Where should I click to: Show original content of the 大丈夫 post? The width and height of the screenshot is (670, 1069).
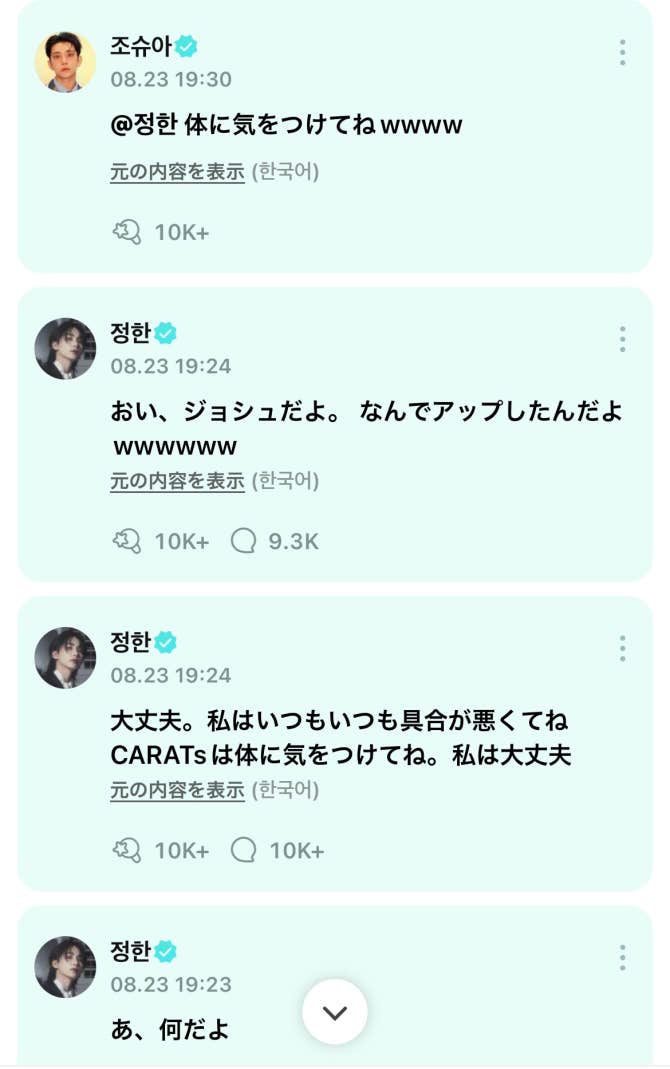tap(177, 790)
